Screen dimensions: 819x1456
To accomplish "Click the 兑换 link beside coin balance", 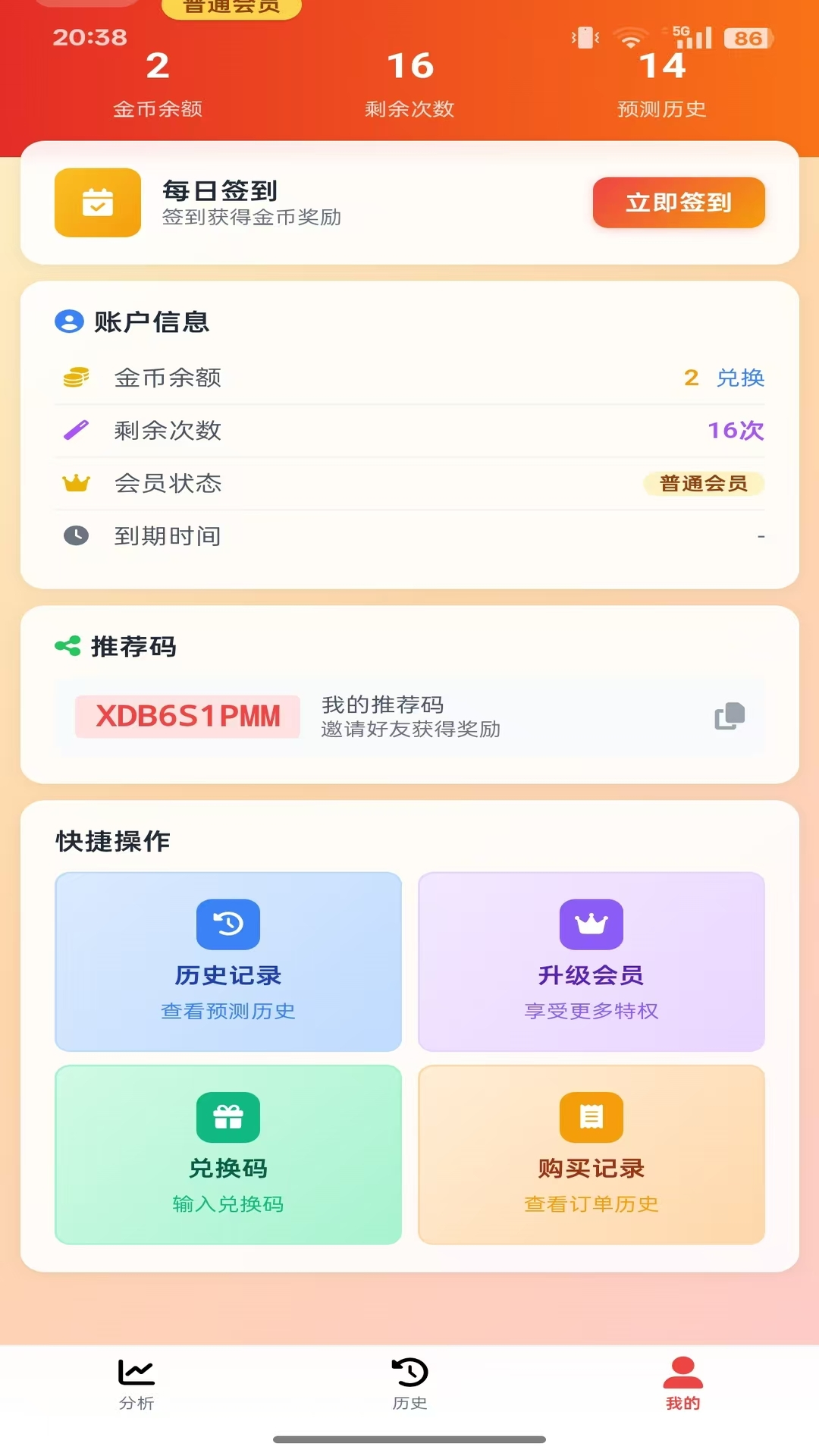I will (x=742, y=377).
